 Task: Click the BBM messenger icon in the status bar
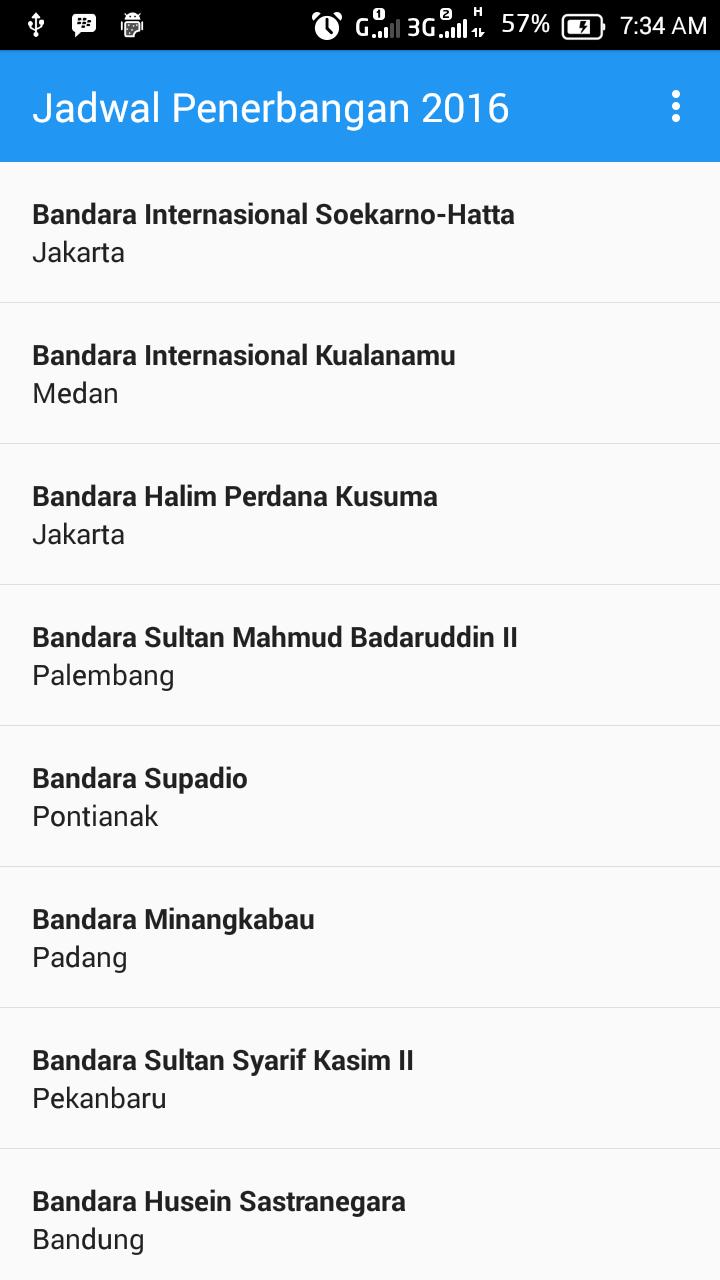coord(84,24)
